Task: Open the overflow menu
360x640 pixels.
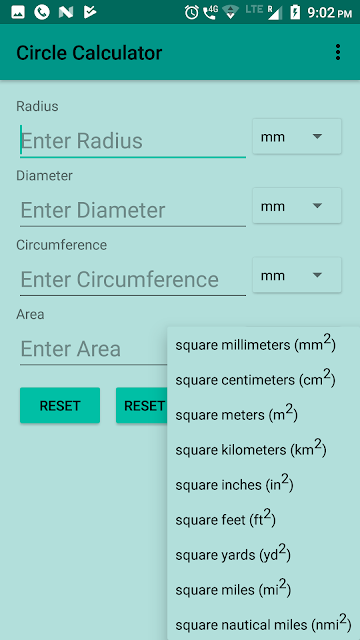Action: [338, 53]
